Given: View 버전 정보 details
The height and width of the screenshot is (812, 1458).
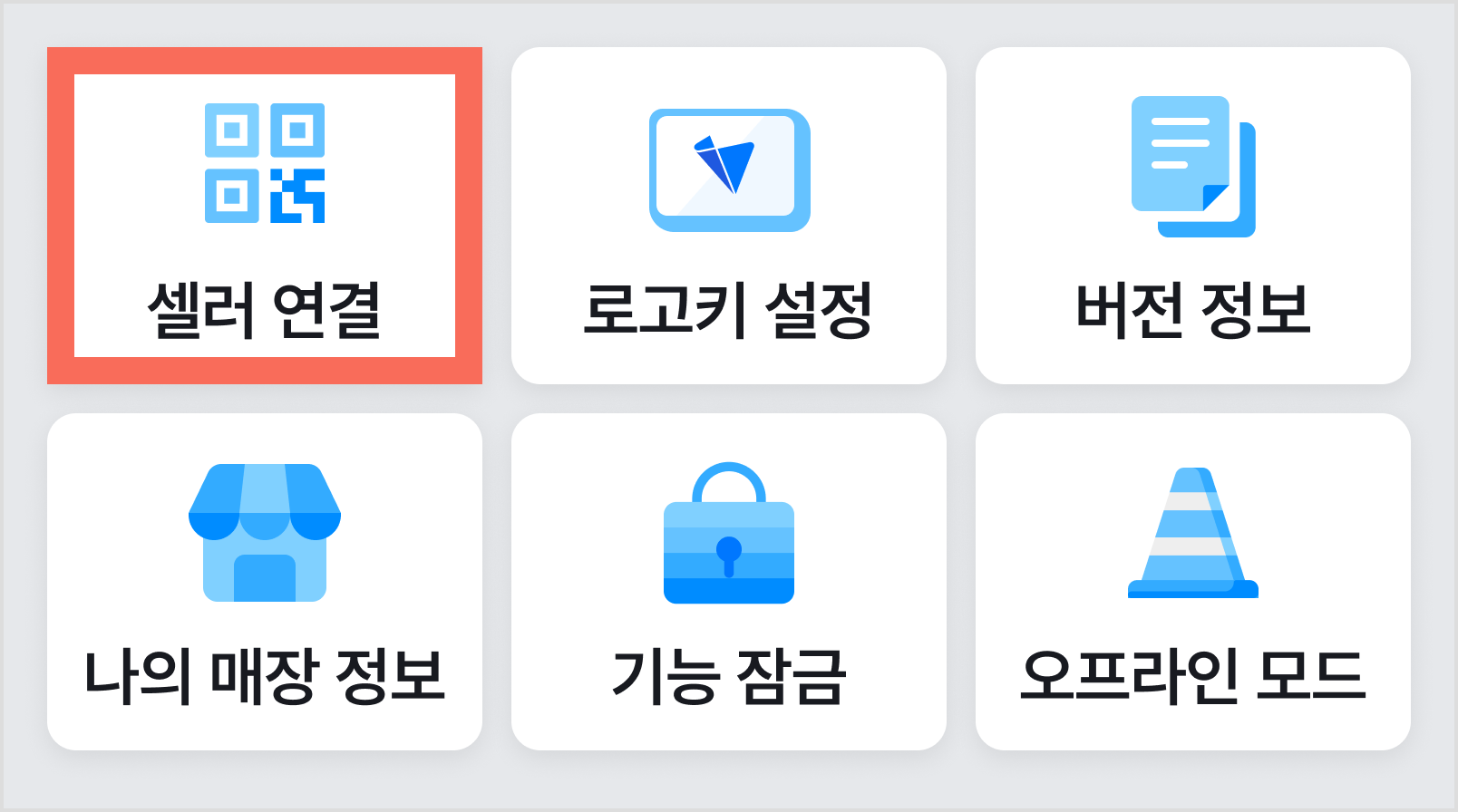Looking at the screenshot, I should [x=1192, y=216].
